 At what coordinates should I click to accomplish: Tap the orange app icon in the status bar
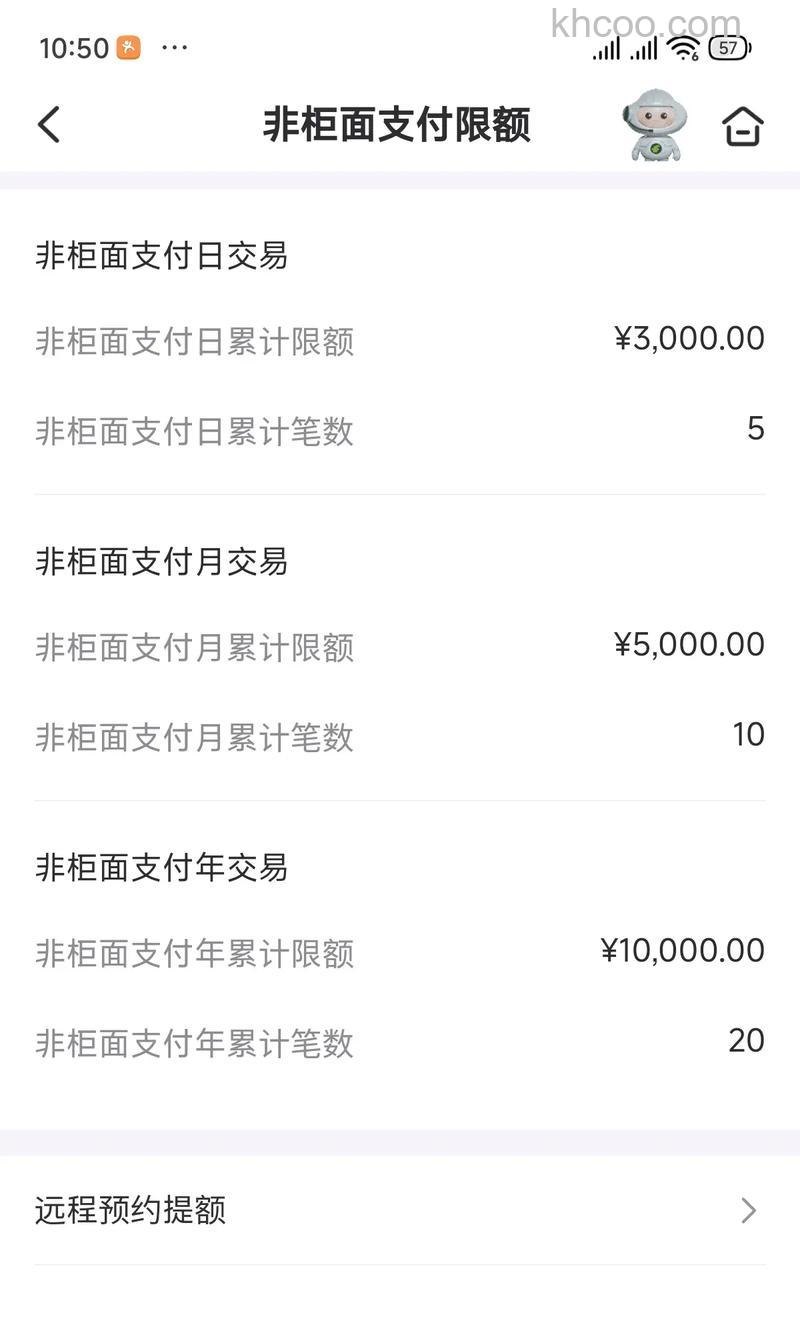(x=126, y=47)
